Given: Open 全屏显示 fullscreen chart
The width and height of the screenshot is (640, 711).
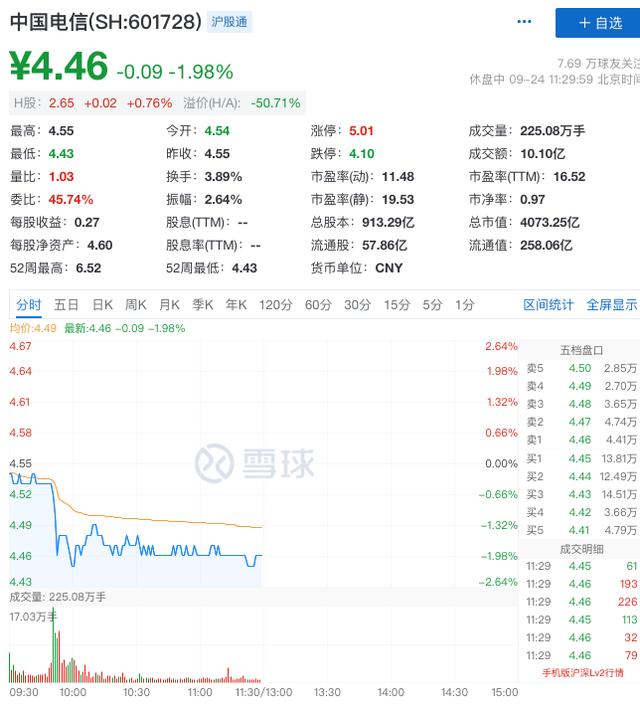Looking at the screenshot, I should [611, 305].
